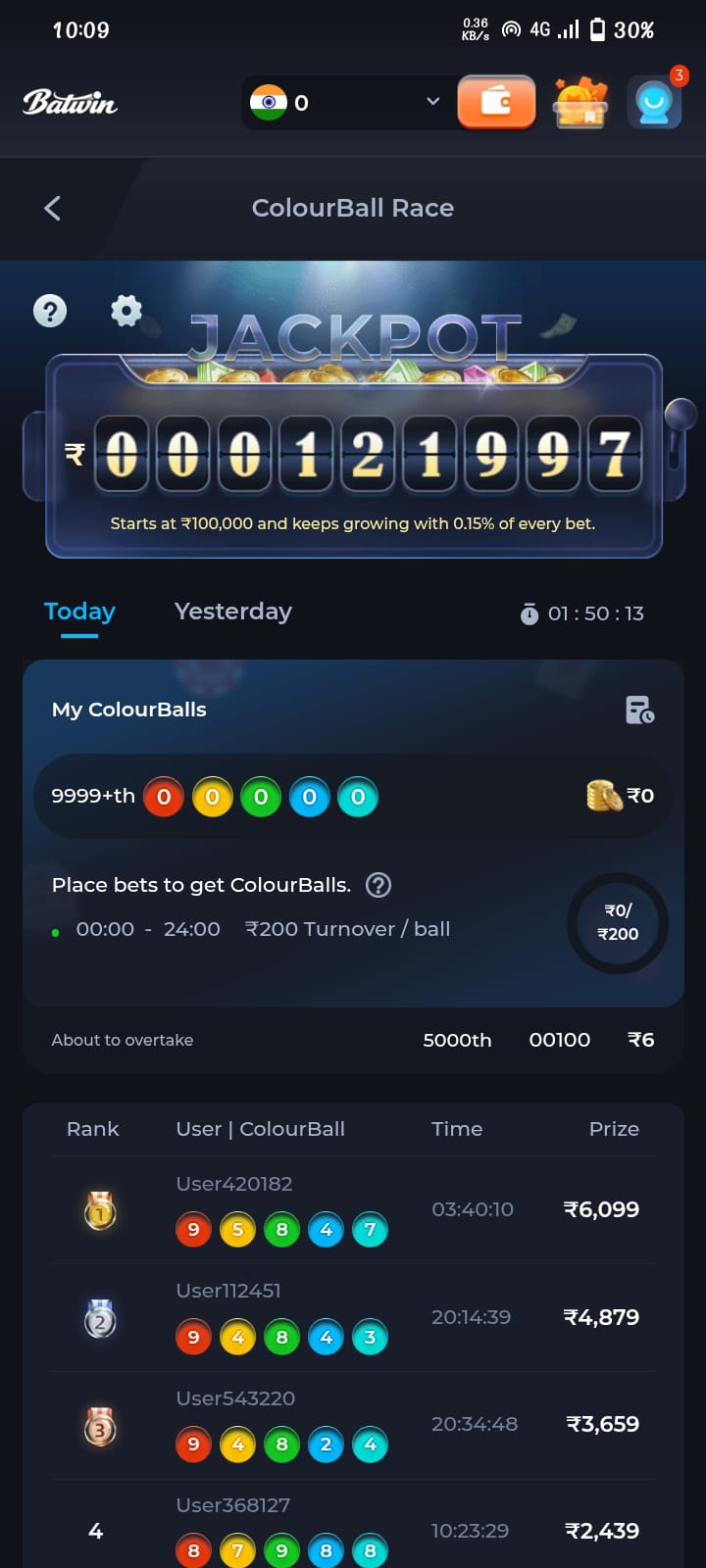This screenshot has width=706, height=1568.
Task: Click User420182 first place leaderboard row
Action: click(x=353, y=1209)
